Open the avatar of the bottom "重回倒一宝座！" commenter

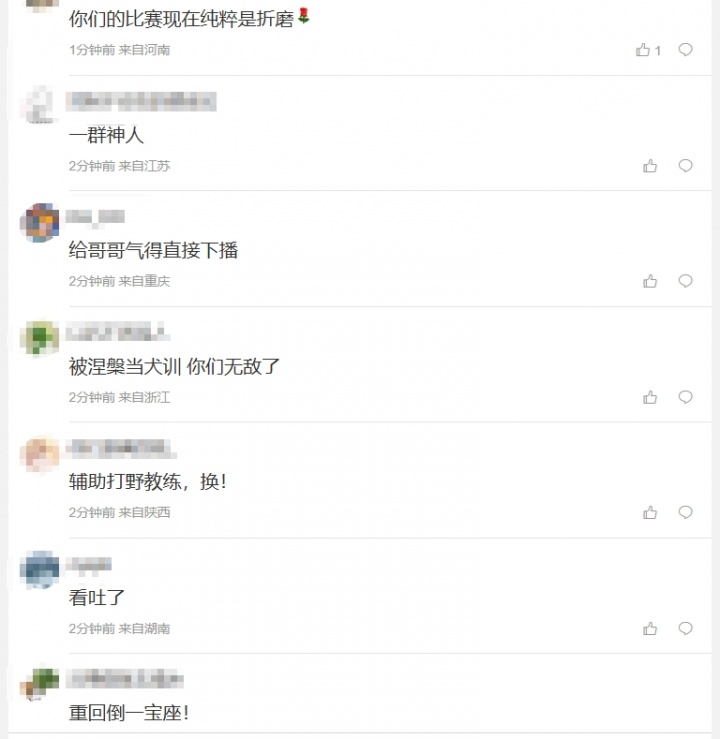point(38,684)
